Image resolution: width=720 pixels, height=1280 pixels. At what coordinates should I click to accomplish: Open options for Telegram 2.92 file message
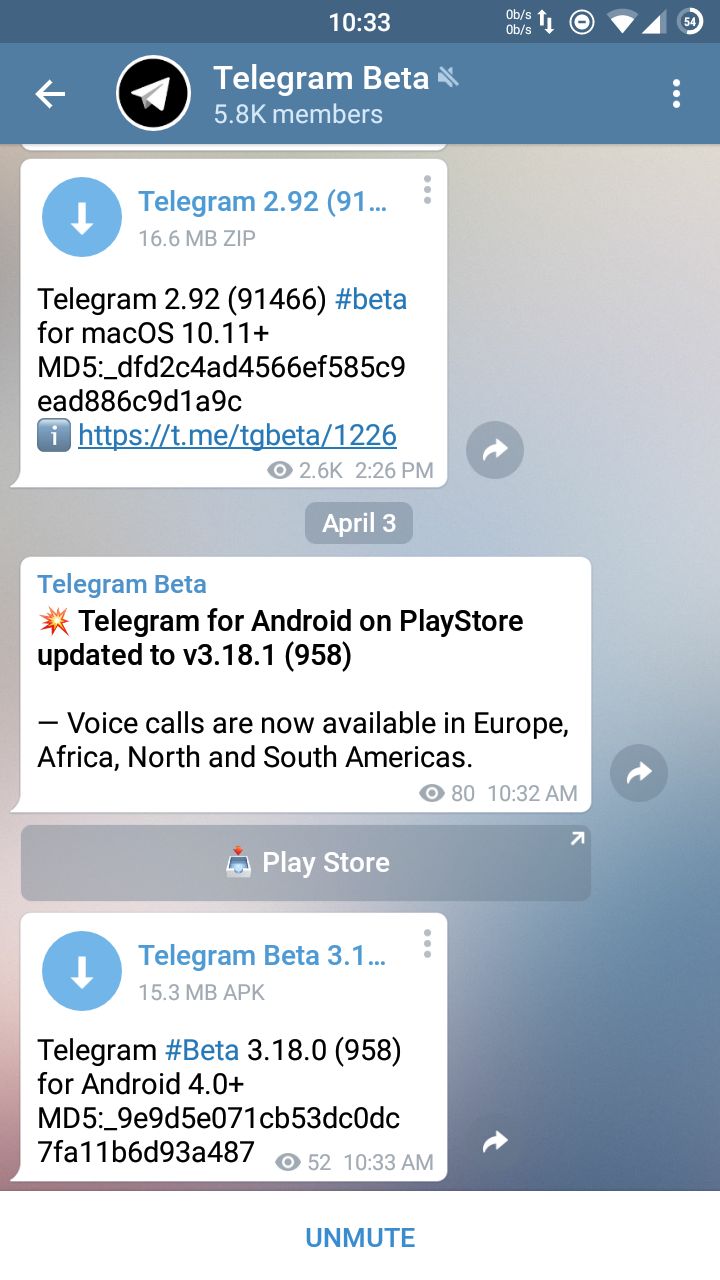[x=427, y=189]
